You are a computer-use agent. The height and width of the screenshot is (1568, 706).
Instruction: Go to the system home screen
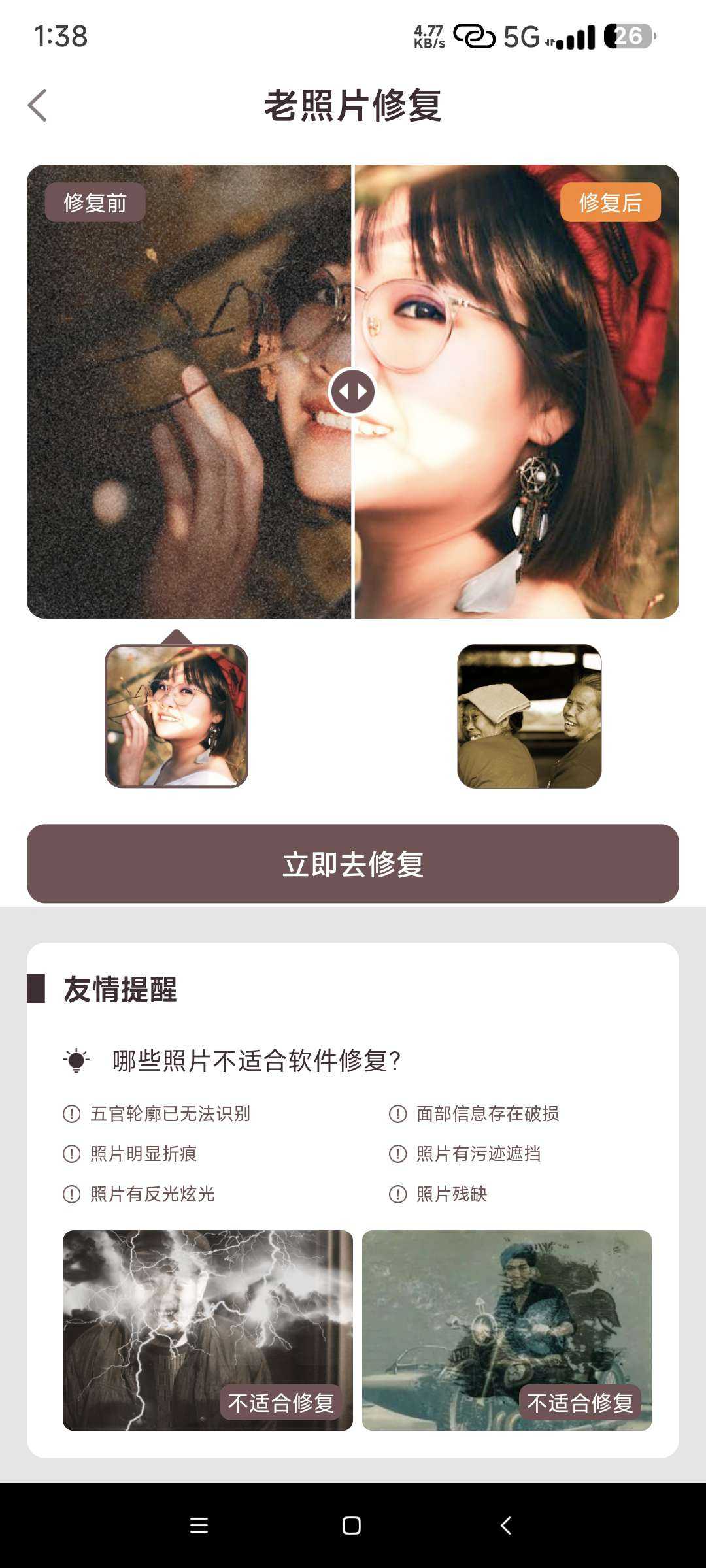pyautogui.click(x=352, y=1526)
